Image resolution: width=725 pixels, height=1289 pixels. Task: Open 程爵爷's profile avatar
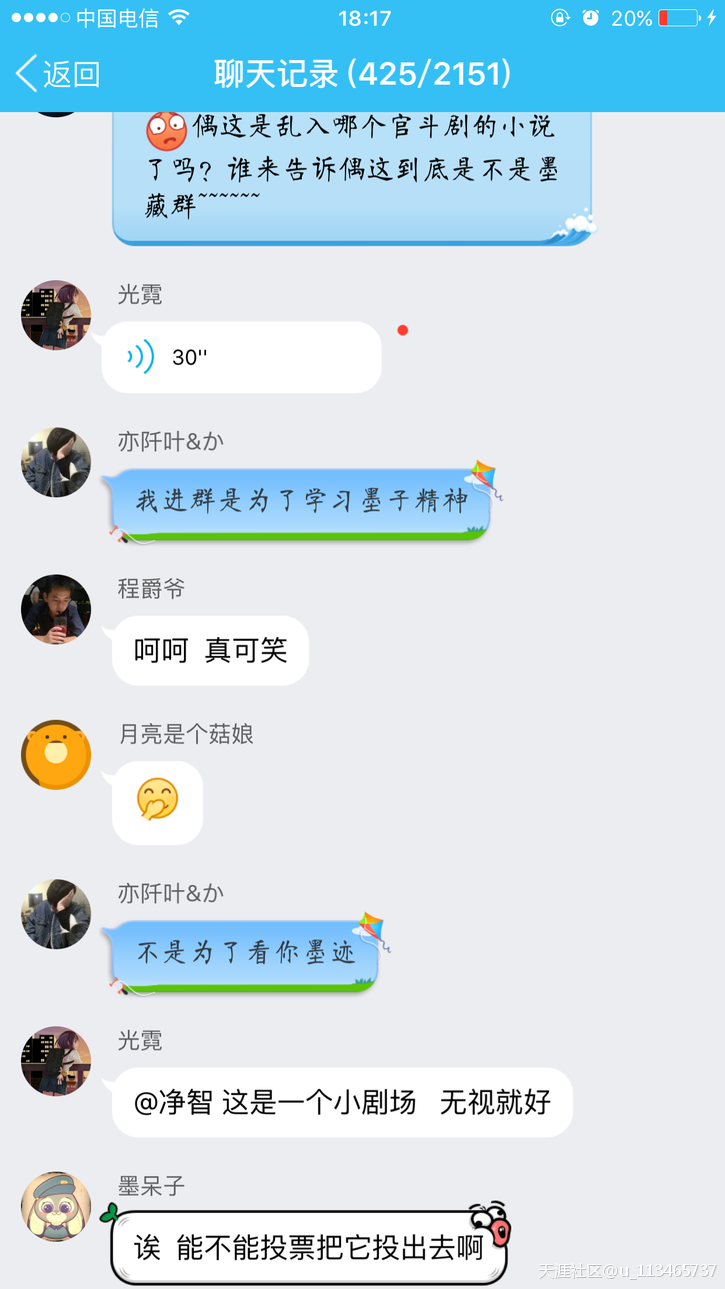[x=56, y=609]
